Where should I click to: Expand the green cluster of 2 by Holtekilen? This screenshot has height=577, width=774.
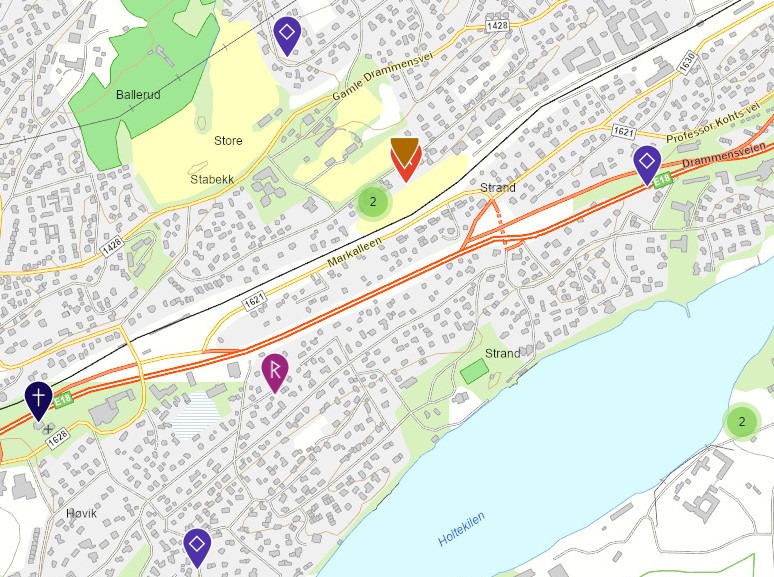pyautogui.click(x=742, y=421)
